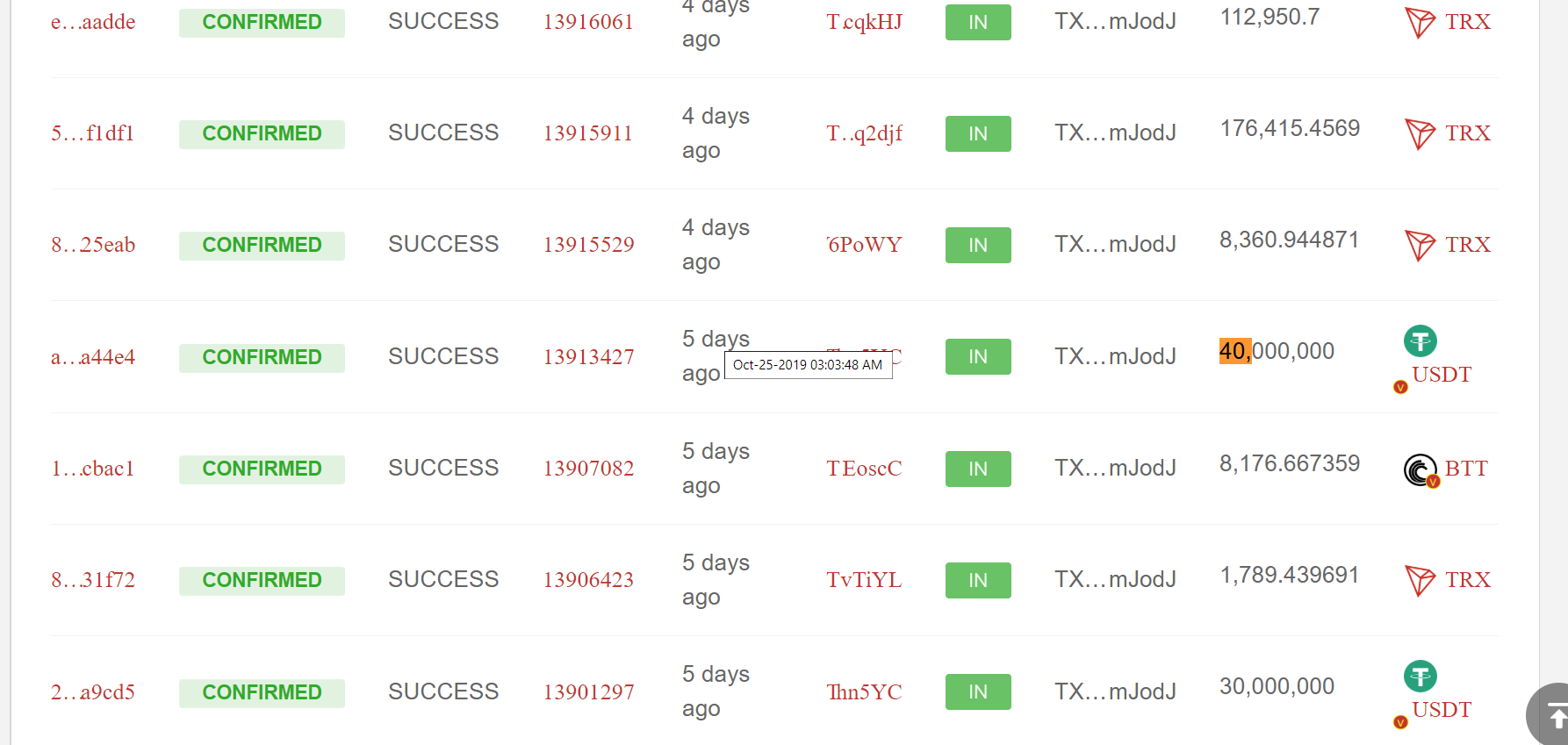Open block number 13915911
This screenshot has height=745, width=1568.
[x=587, y=133]
